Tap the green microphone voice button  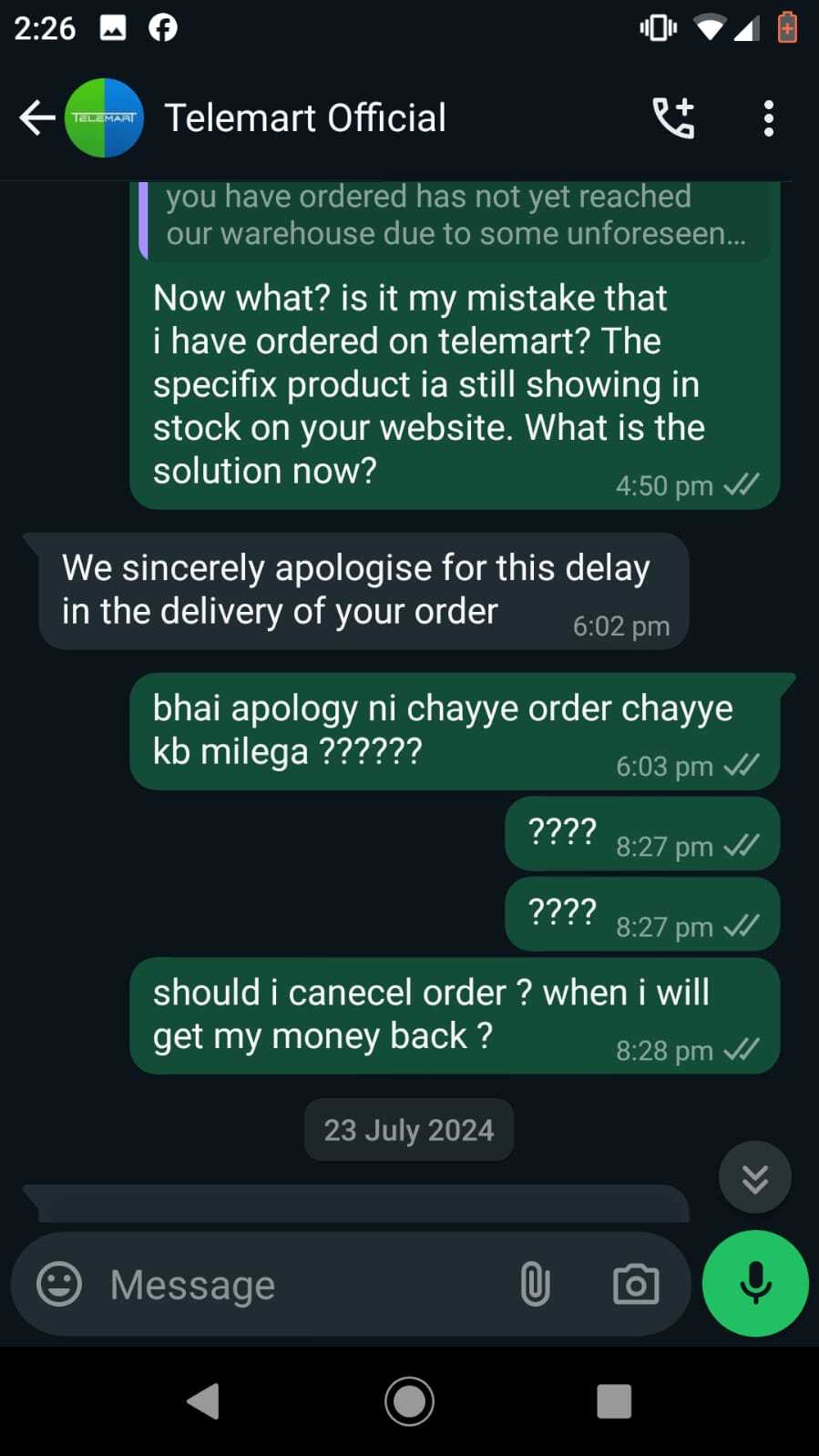[755, 1284]
